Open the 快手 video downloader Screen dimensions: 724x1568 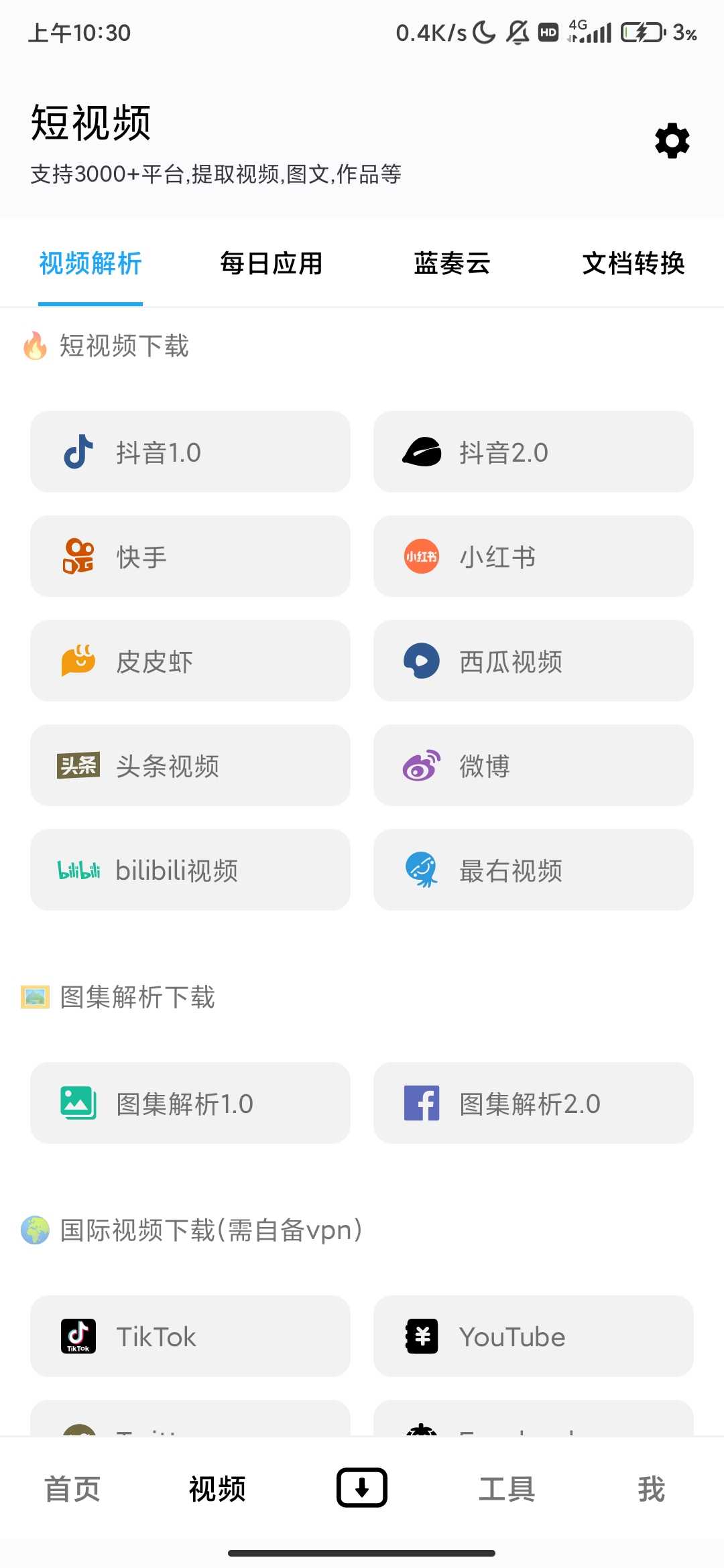tap(190, 557)
